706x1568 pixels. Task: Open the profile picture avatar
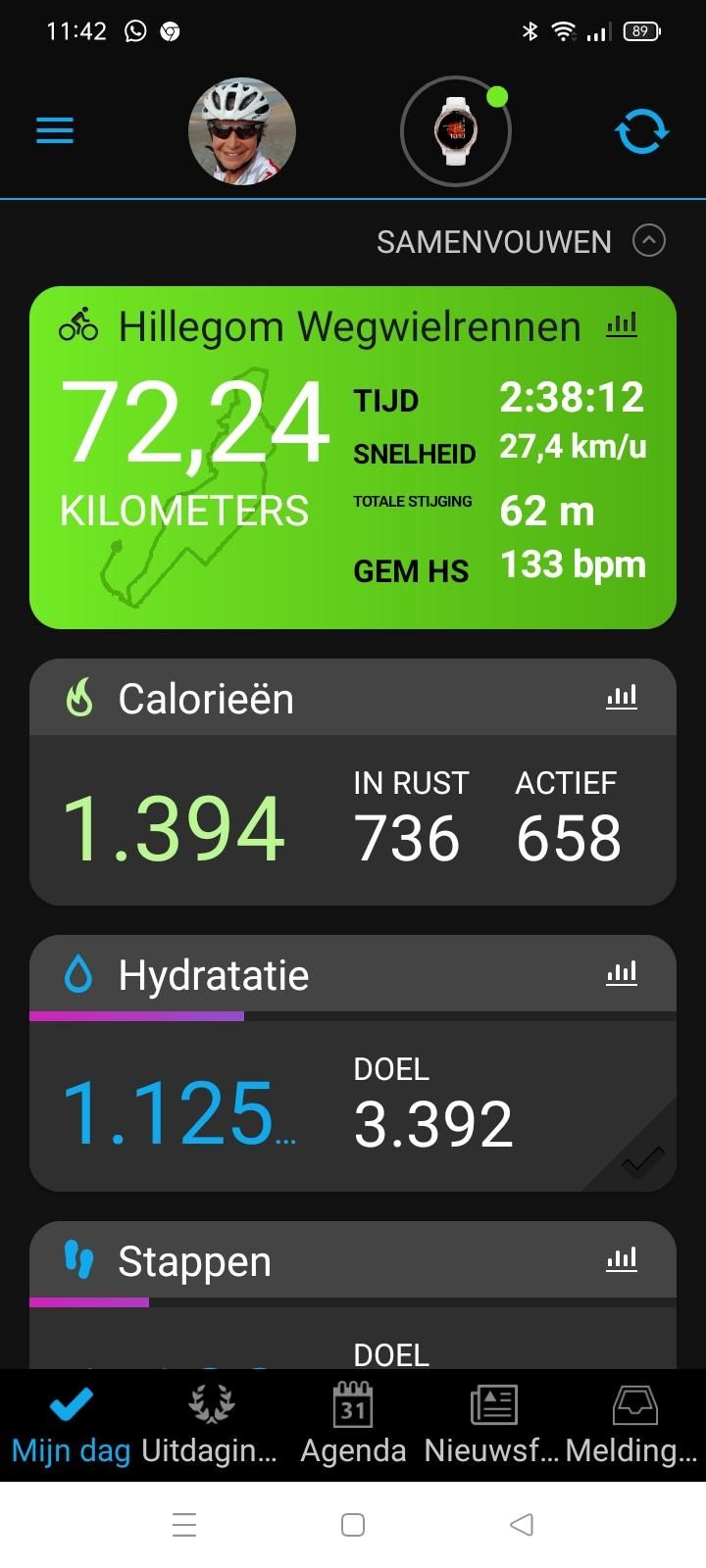pos(242,131)
